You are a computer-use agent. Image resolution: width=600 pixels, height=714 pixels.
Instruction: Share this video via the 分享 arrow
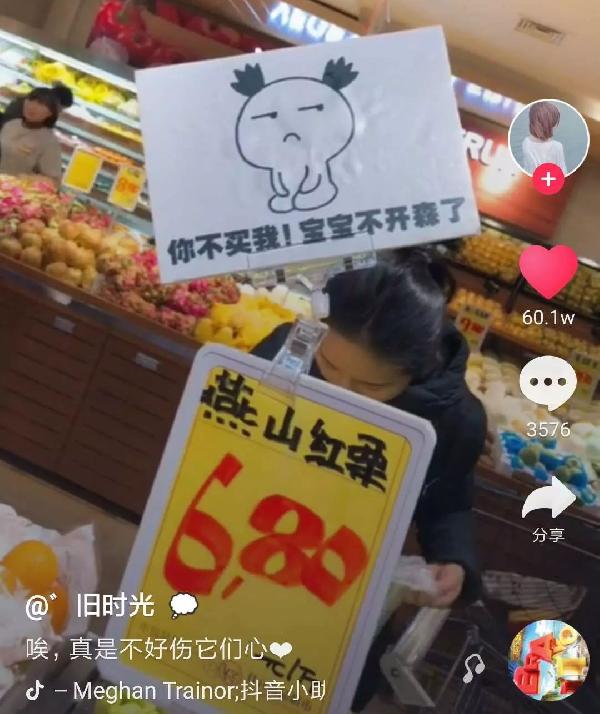(x=548, y=498)
